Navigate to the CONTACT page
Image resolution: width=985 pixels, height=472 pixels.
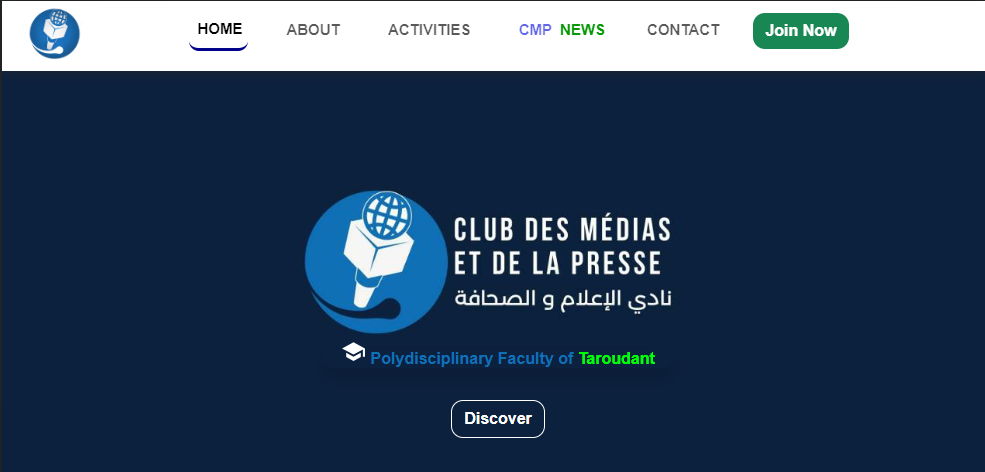[x=683, y=30]
